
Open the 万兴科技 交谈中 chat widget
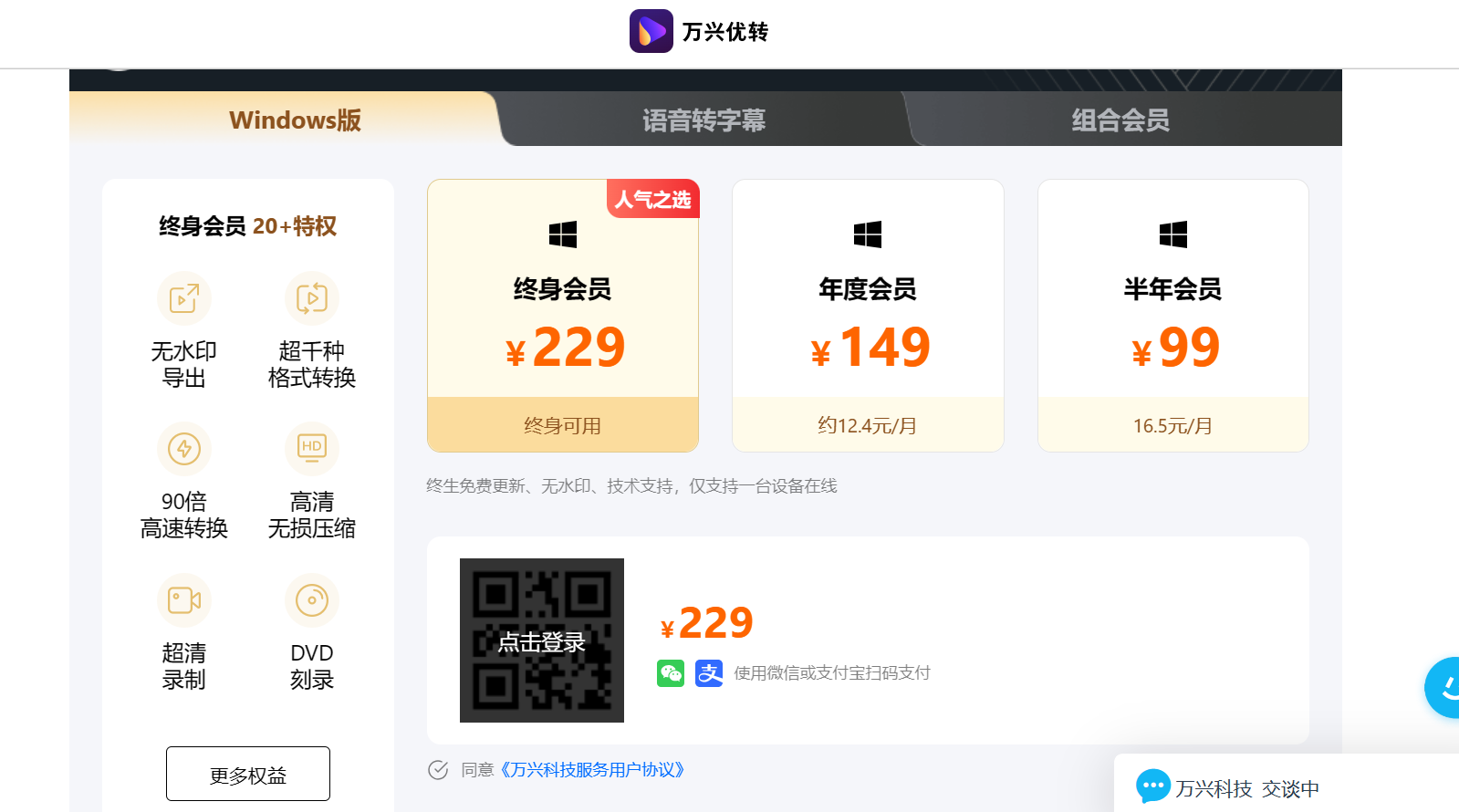tap(1246, 788)
